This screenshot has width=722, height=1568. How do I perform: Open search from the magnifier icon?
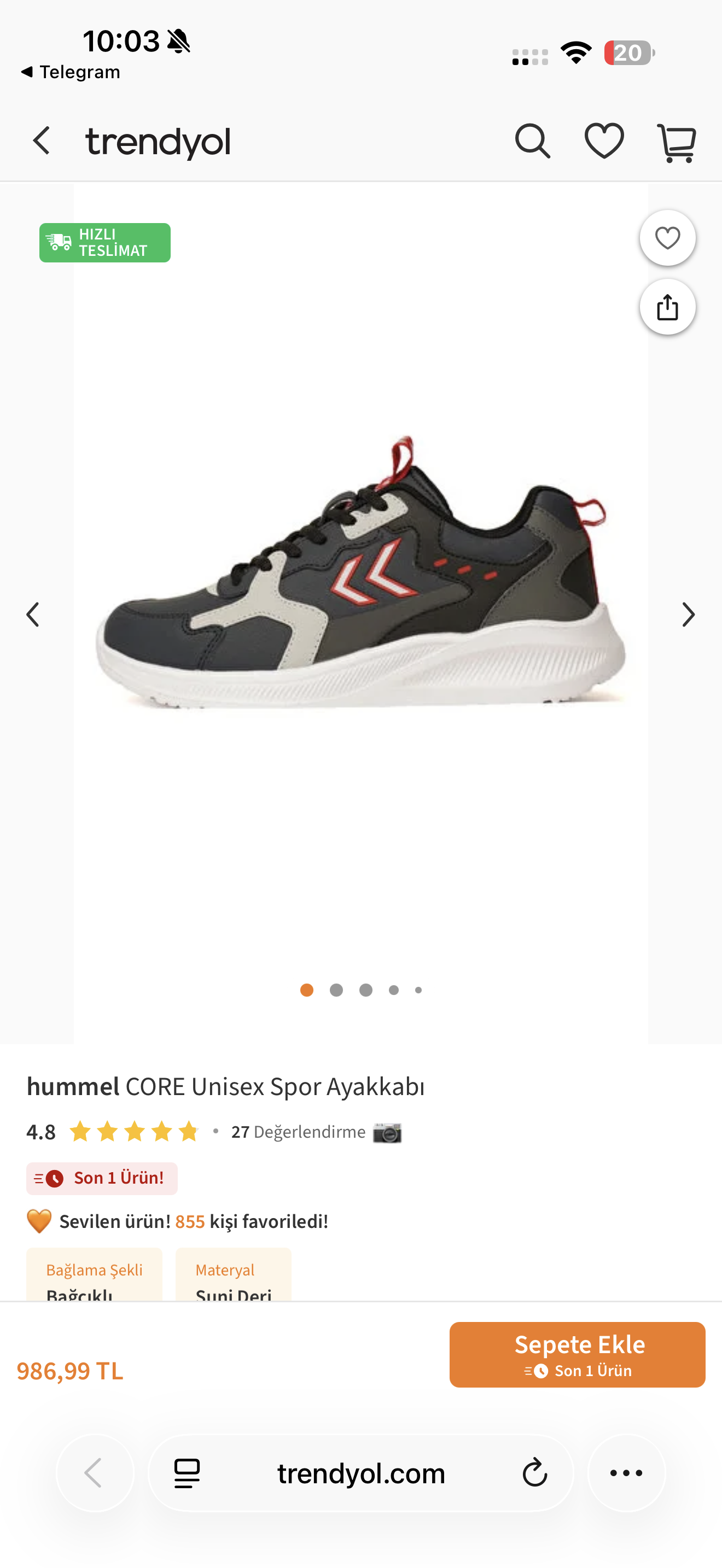[x=533, y=141]
